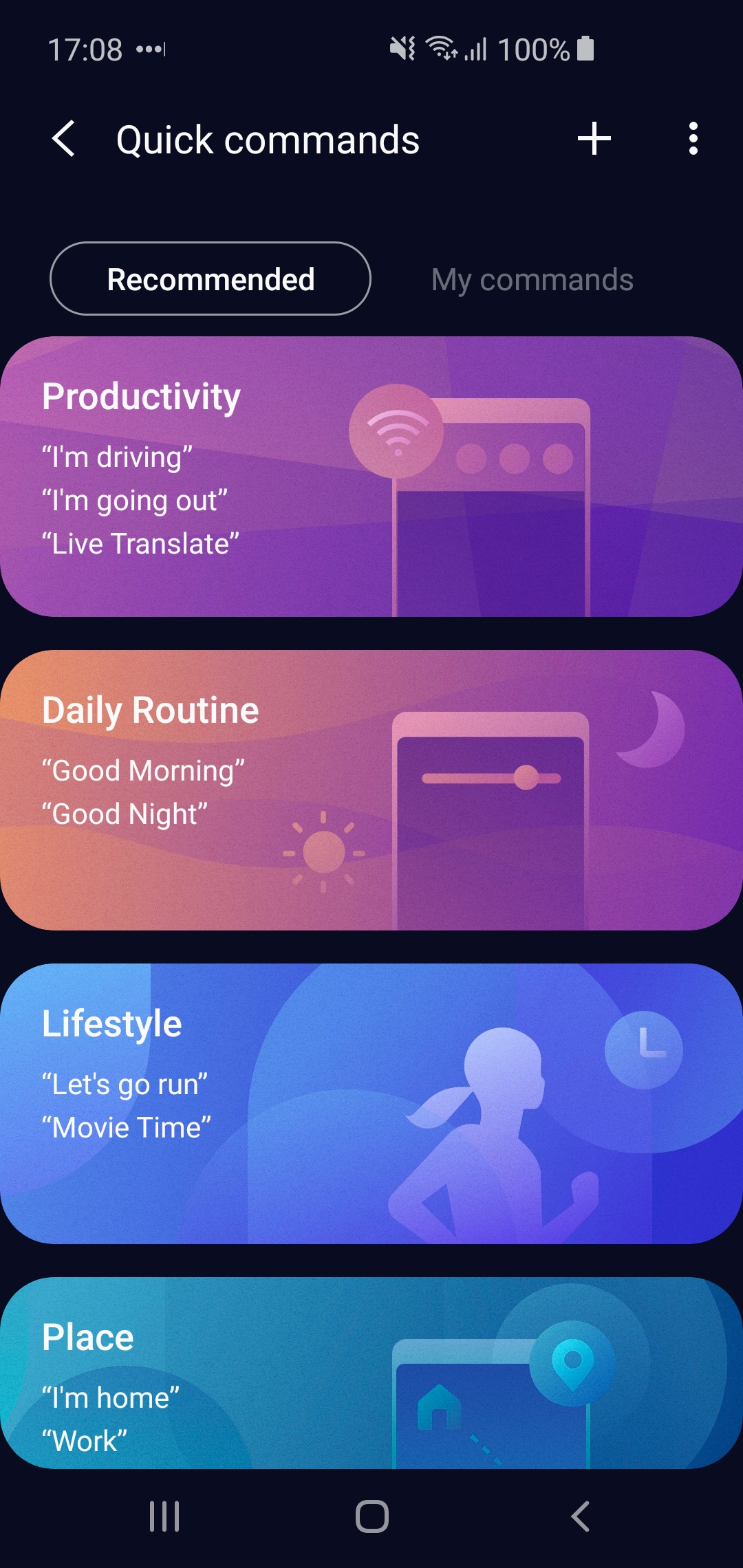
Task: Open the Daily Routine card
Action: [x=371, y=790]
